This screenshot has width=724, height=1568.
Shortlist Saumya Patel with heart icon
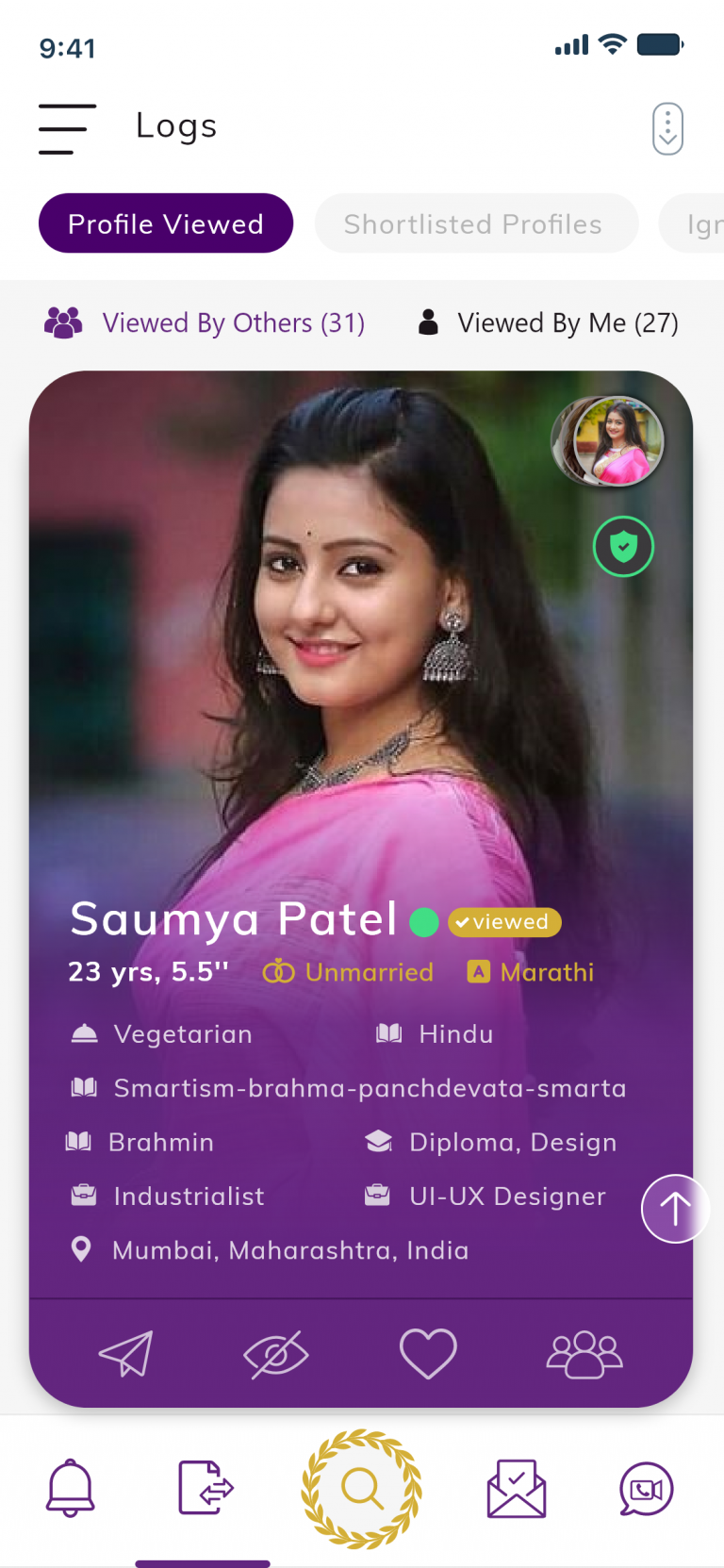coord(428,1354)
